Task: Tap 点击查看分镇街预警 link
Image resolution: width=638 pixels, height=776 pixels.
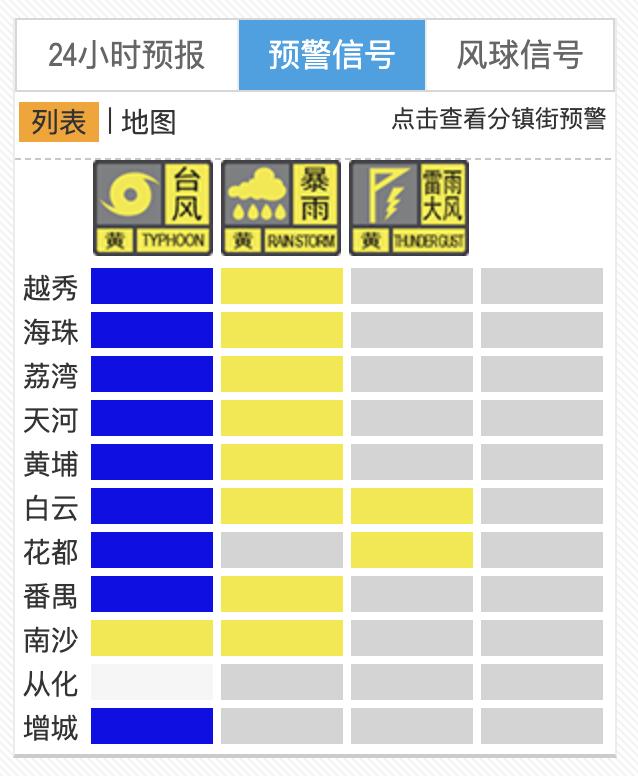Action: [498, 120]
